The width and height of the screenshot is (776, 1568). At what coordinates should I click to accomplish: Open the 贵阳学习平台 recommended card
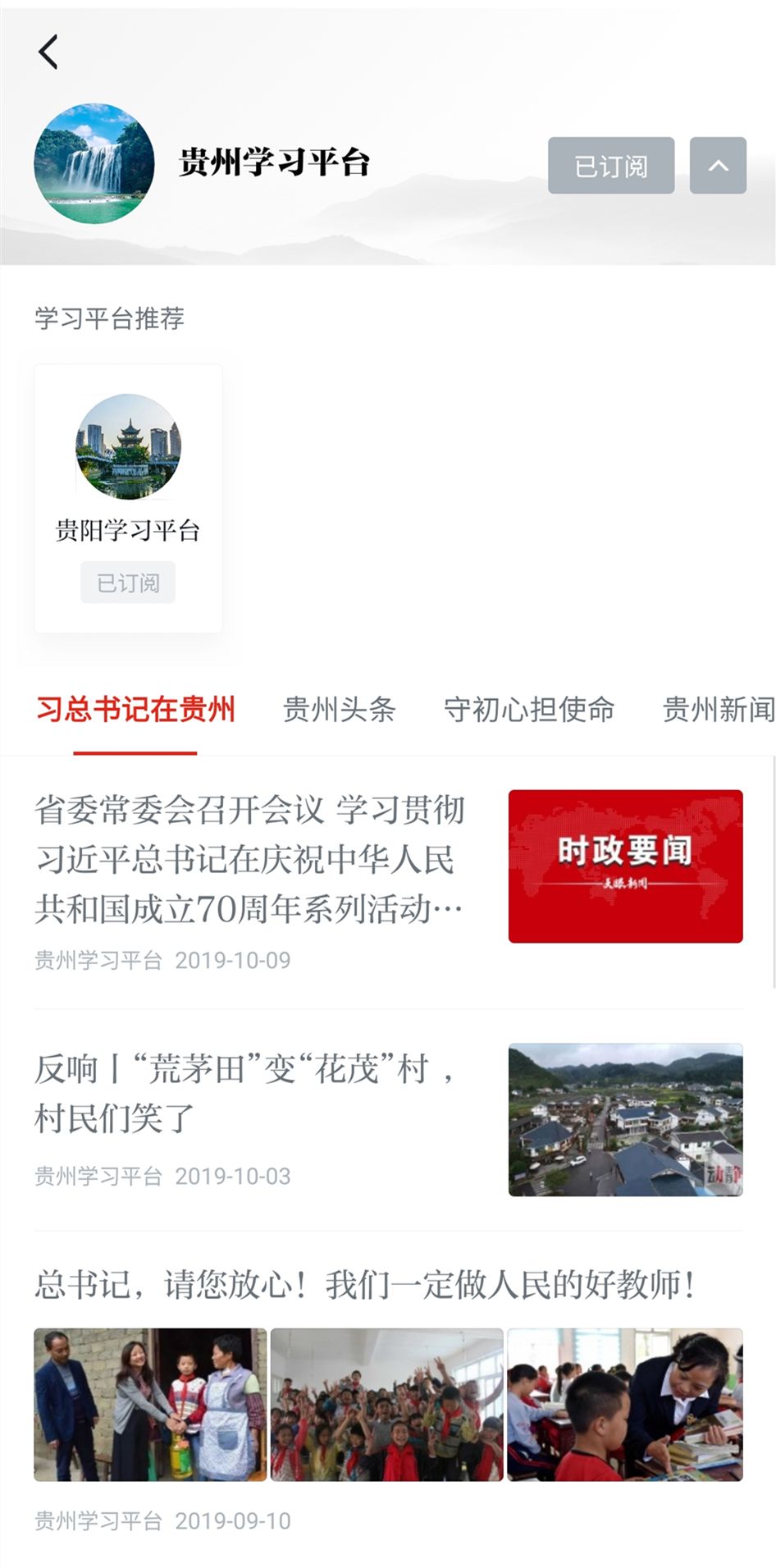[128, 498]
